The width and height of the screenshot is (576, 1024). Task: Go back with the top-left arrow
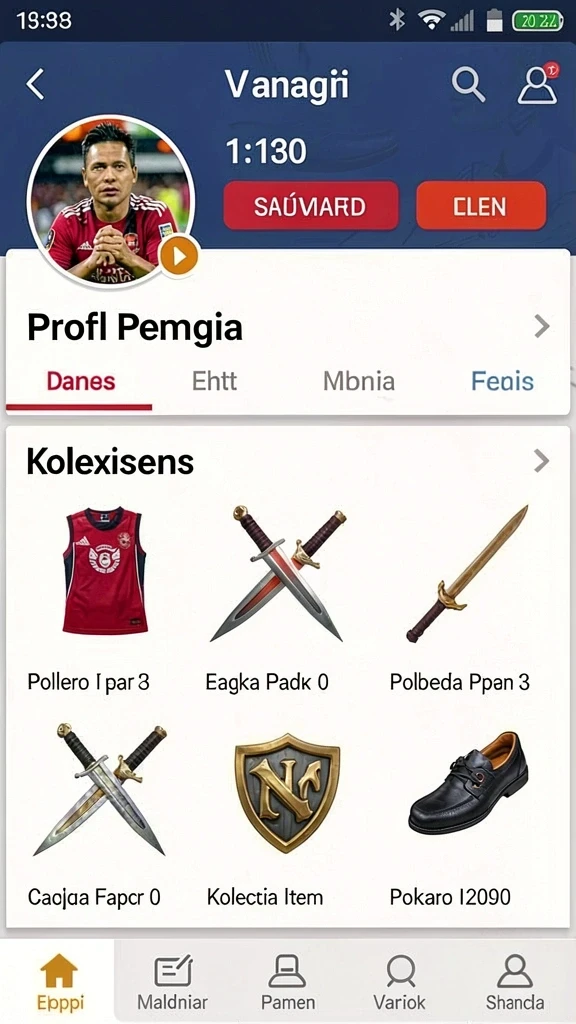[35, 85]
